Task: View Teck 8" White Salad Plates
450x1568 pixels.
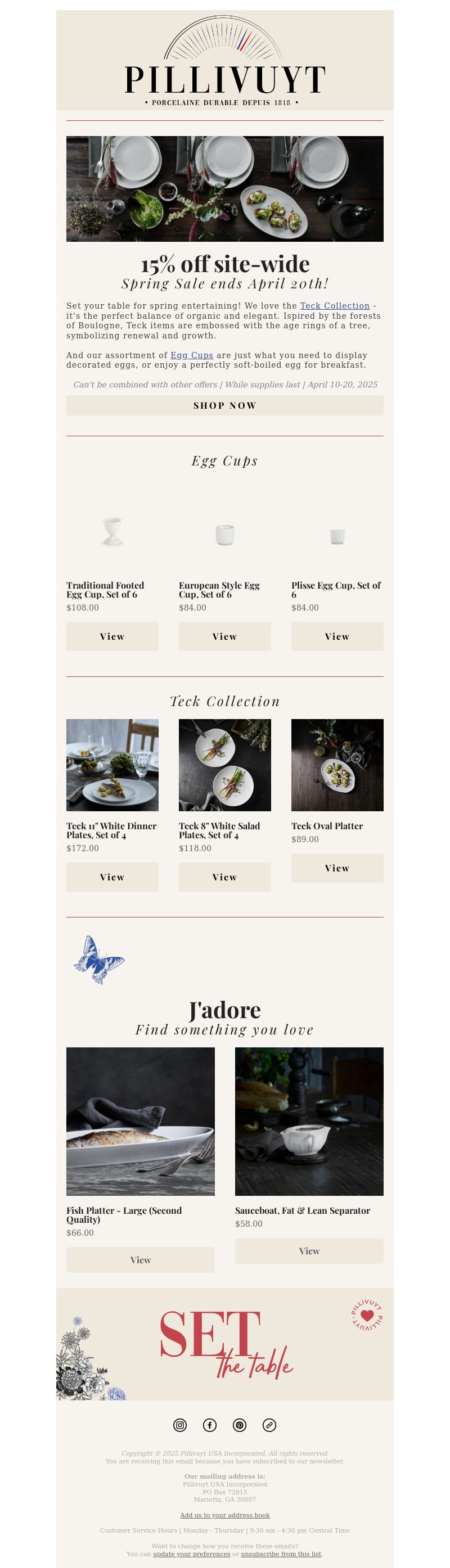Action: pyautogui.click(x=224, y=876)
